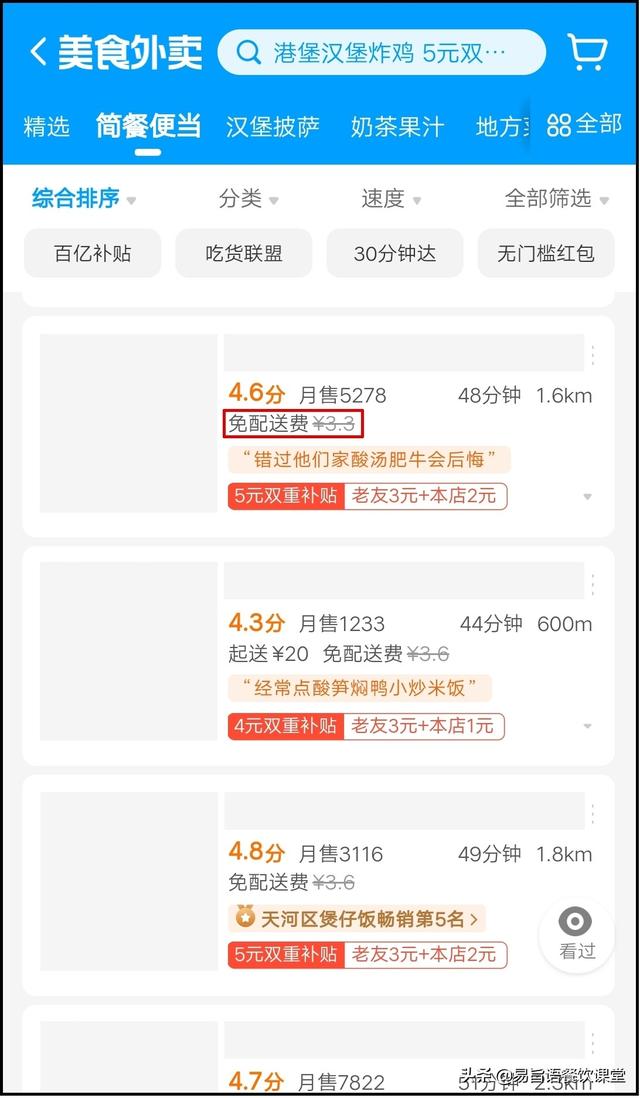This screenshot has height=1098, width=640.
Task: Open the 看过 viewed history button
Action: coord(577,933)
